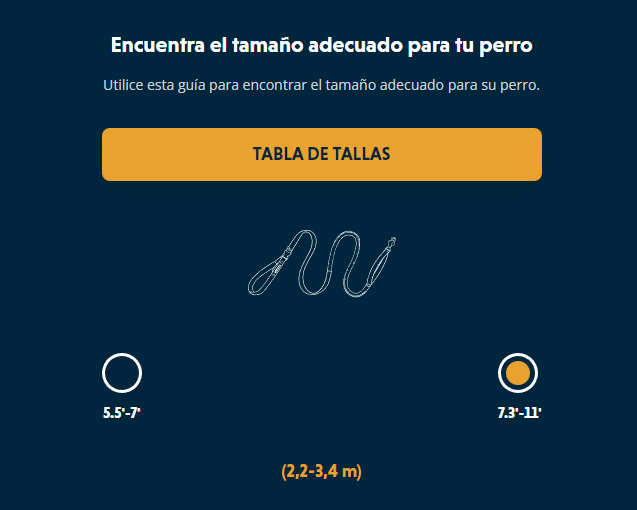Image resolution: width=637 pixels, height=510 pixels.
Task: Open the TABLA DE TALLAS size chart
Action: [x=321, y=154]
